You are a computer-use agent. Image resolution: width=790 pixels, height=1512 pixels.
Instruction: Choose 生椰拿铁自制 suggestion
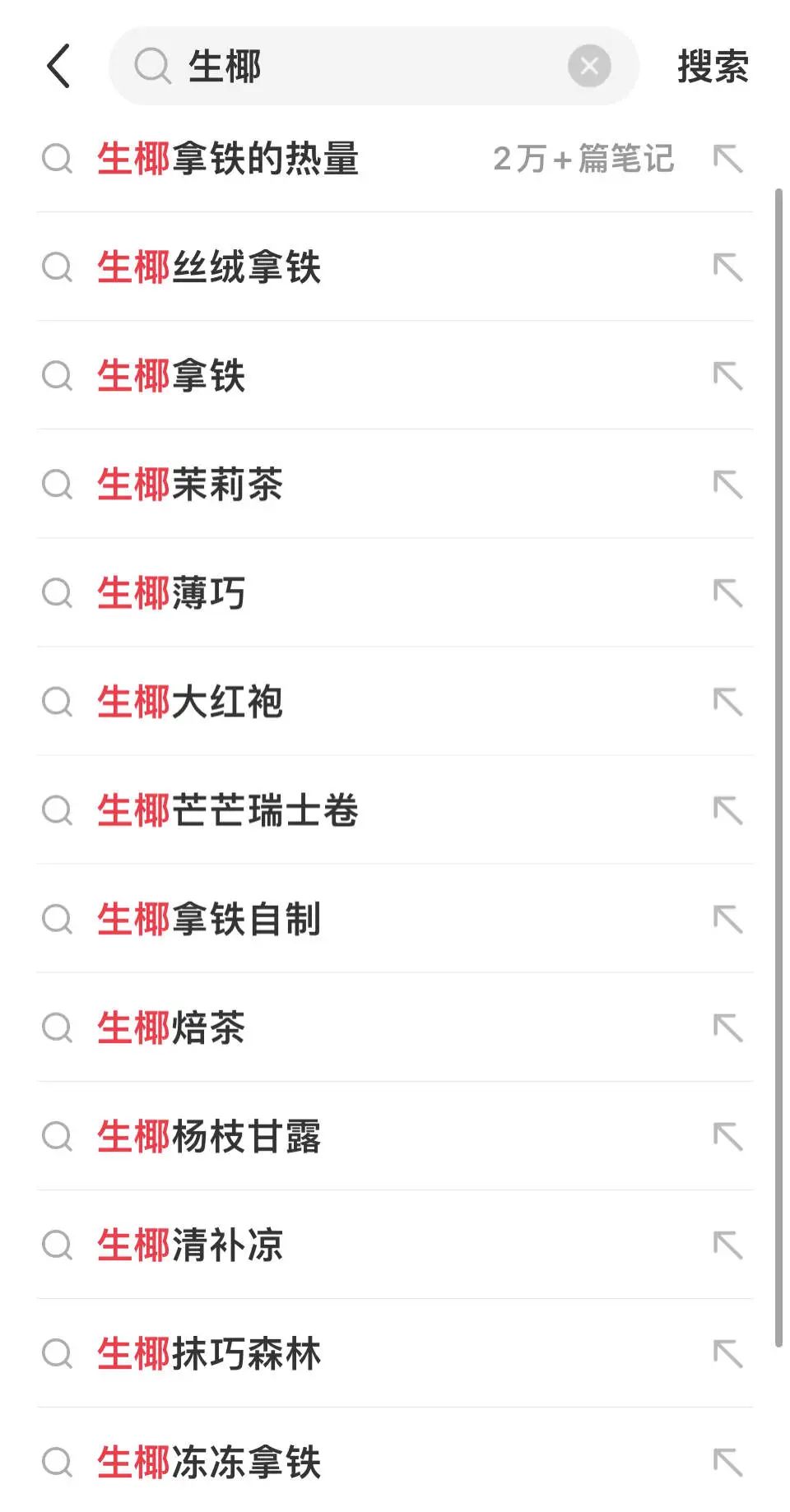click(x=395, y=919)
